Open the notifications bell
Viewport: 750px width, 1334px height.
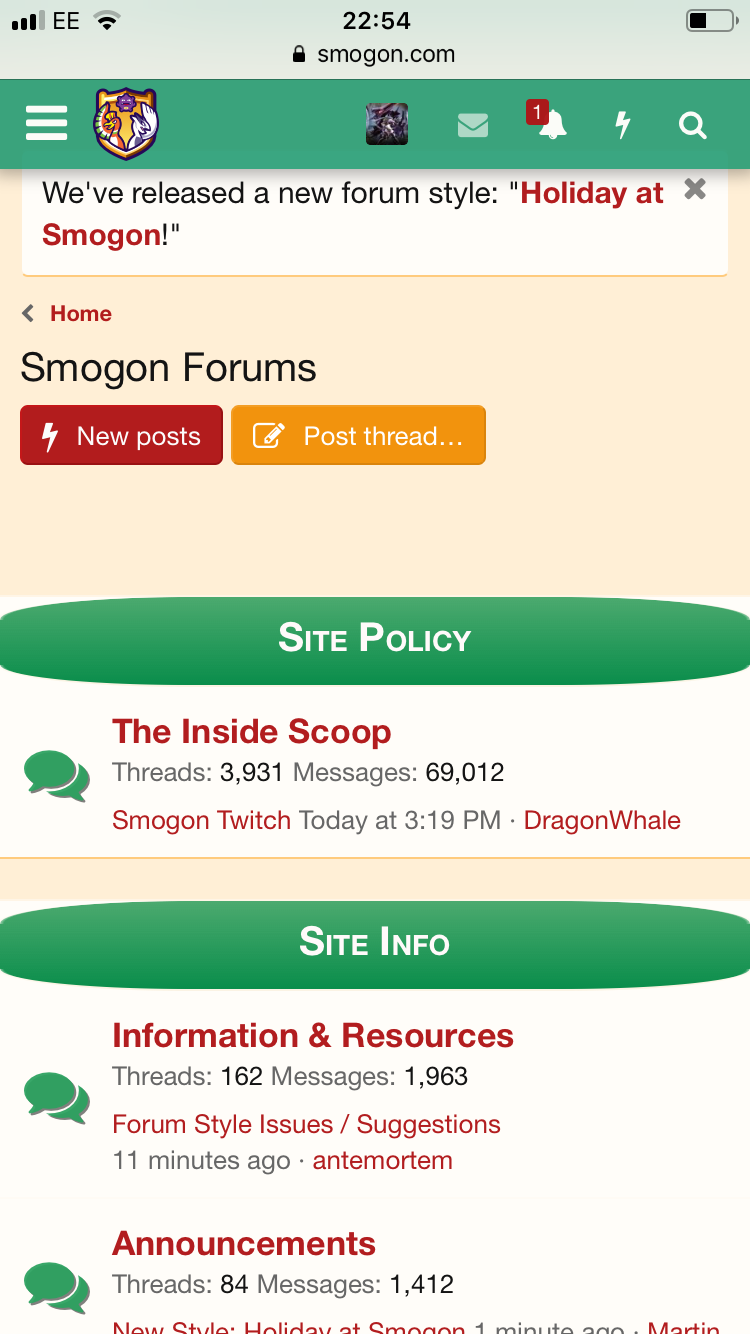(x=551, y=124)
